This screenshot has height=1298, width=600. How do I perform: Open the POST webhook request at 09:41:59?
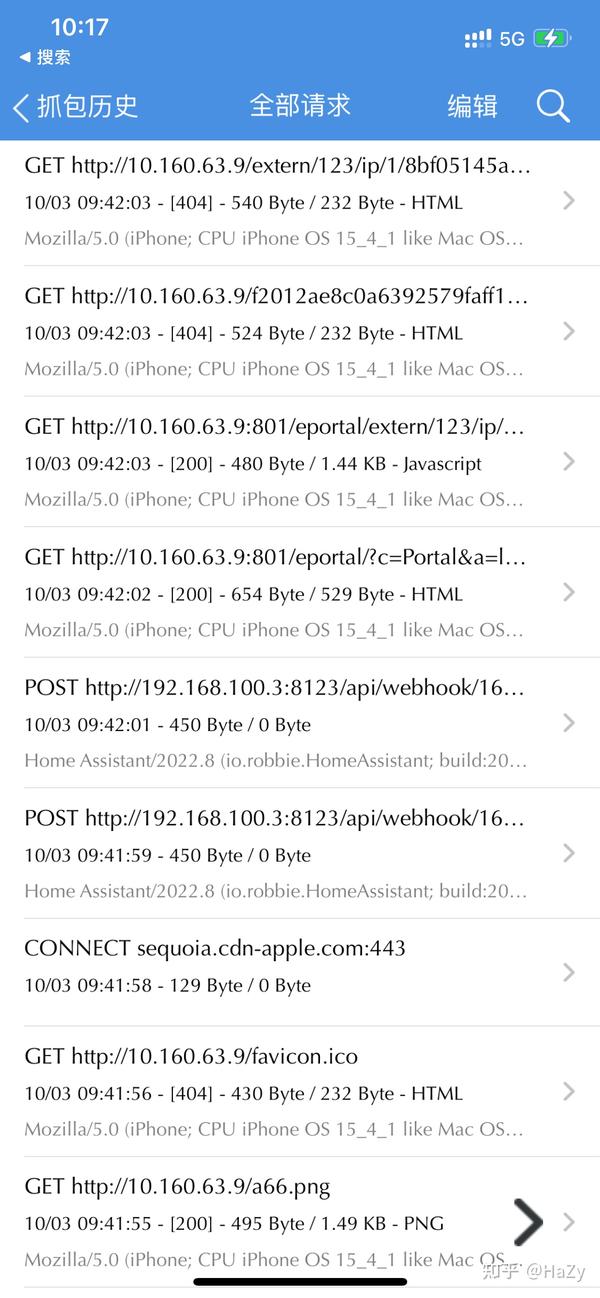coord(290,853)
